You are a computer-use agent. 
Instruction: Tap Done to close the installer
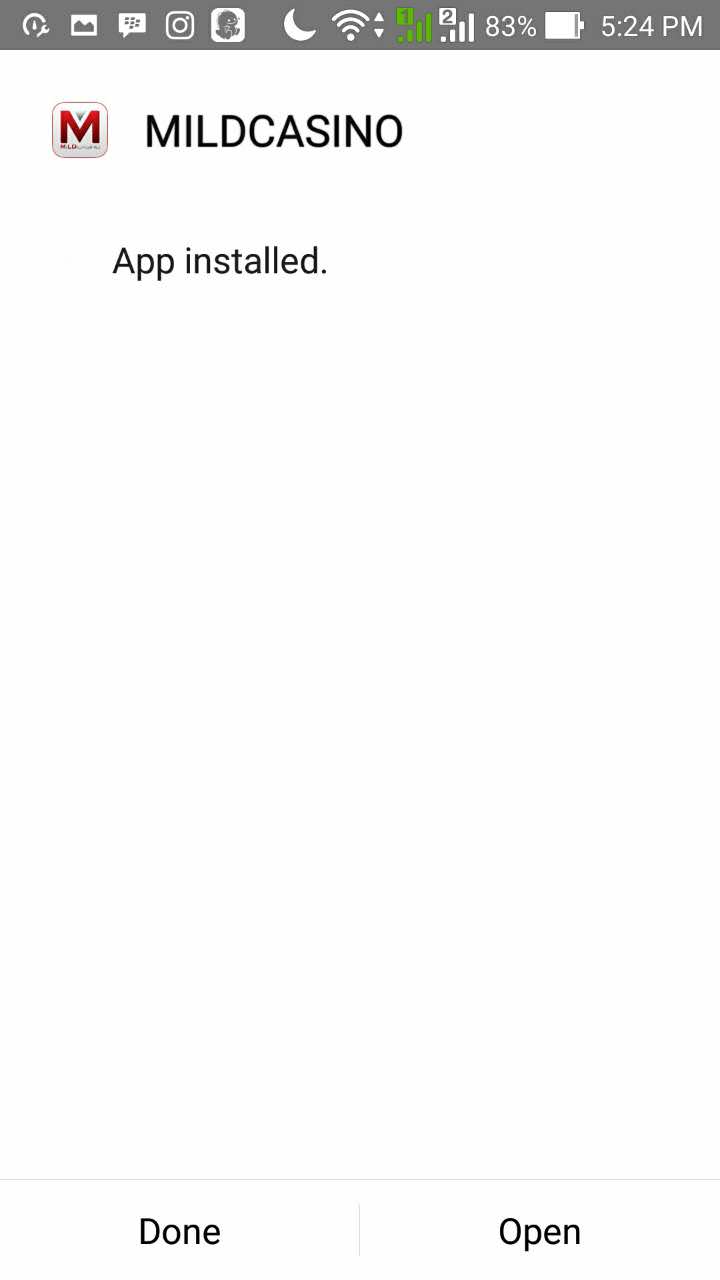click(180, 1231)
